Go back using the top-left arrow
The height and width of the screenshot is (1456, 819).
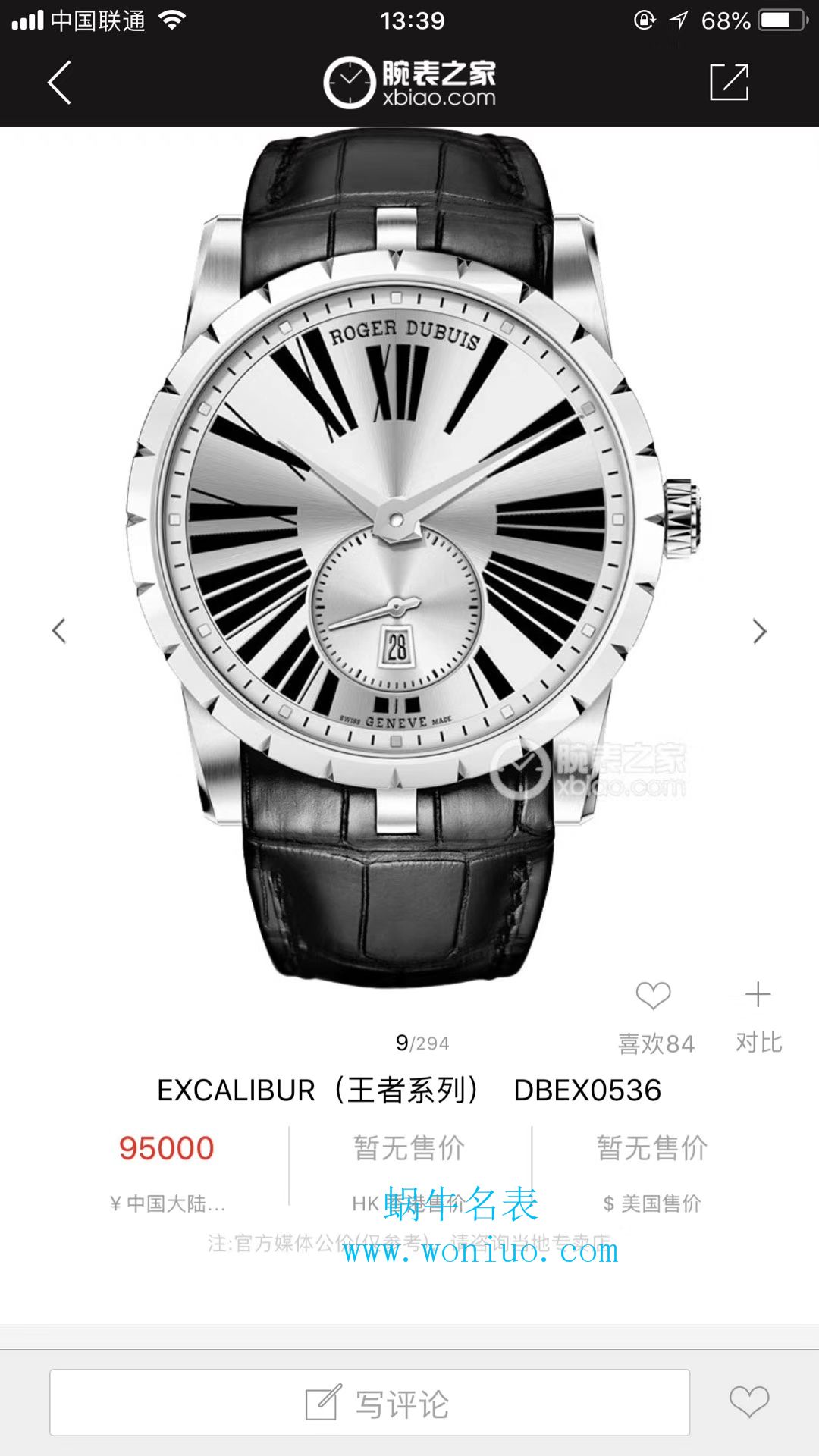point(59,82)
